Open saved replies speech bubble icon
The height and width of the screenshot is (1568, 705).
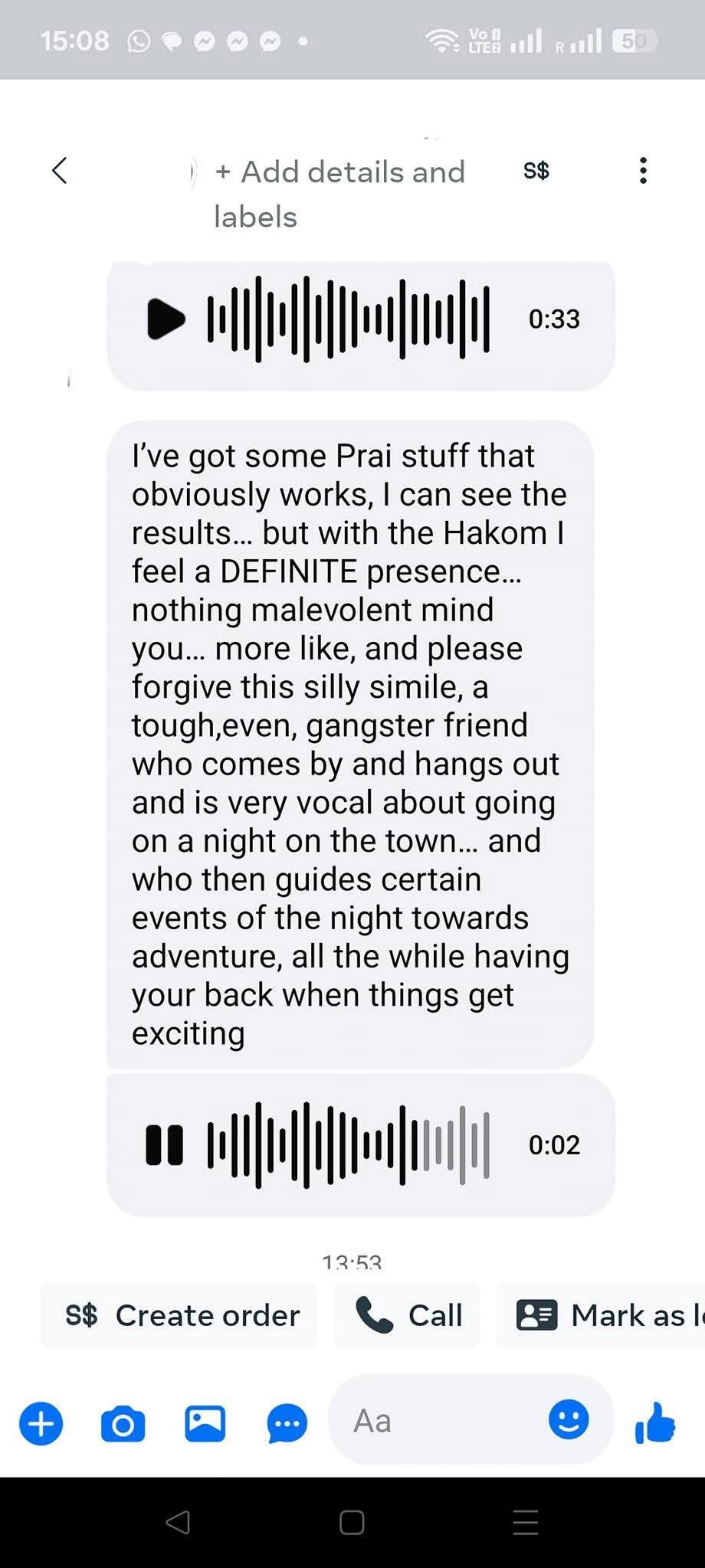tap(287, 1423)
